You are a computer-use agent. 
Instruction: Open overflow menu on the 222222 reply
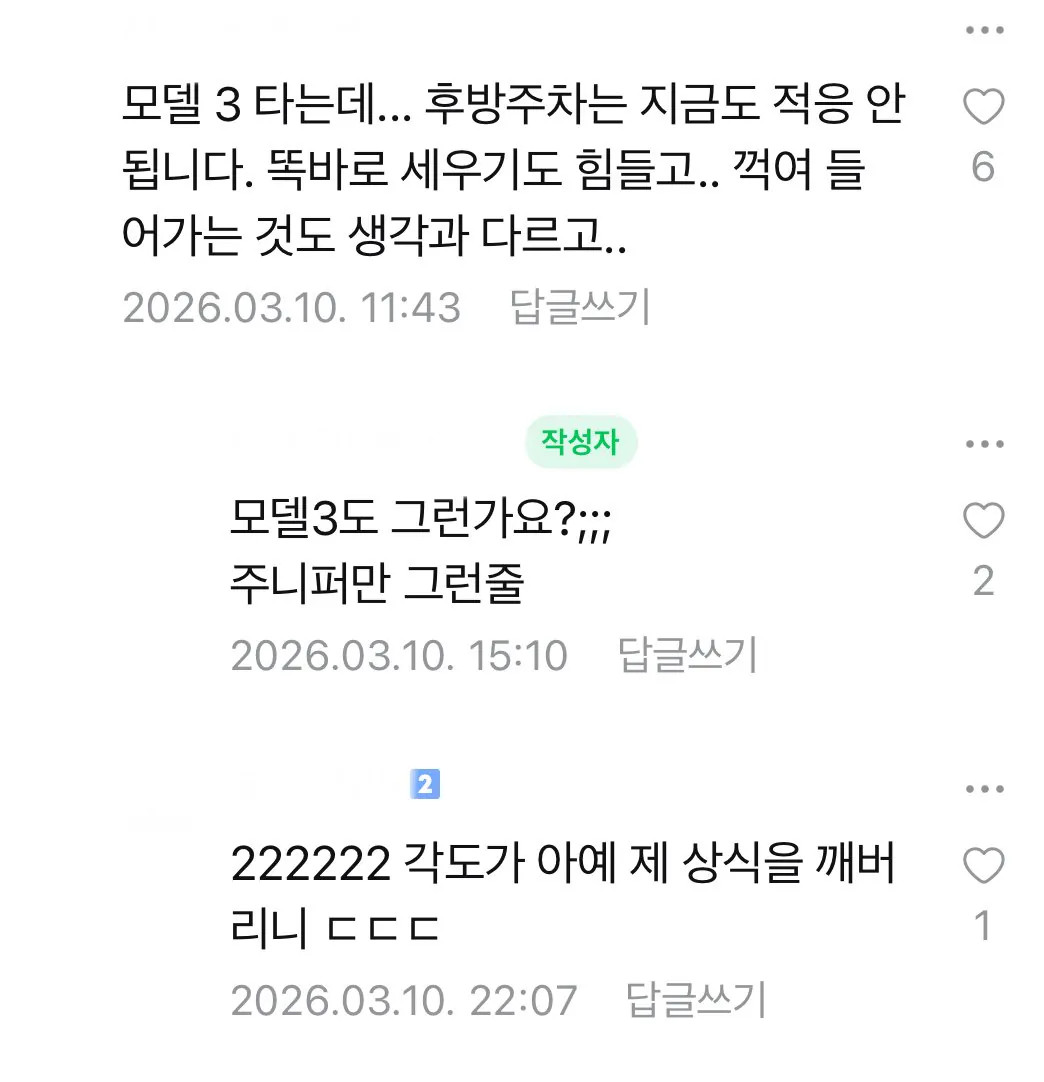click(984, 789)
